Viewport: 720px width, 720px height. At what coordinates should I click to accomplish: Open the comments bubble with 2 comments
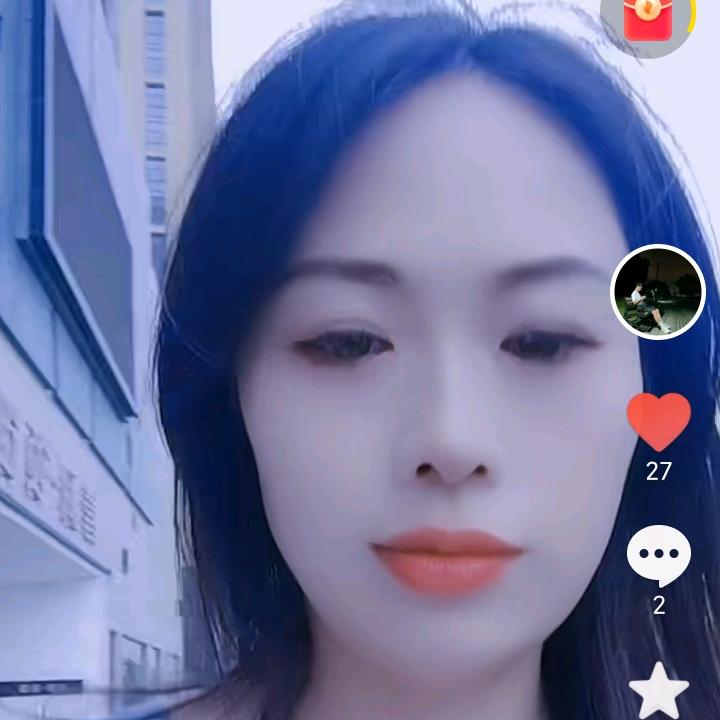(x=659, y=556)
